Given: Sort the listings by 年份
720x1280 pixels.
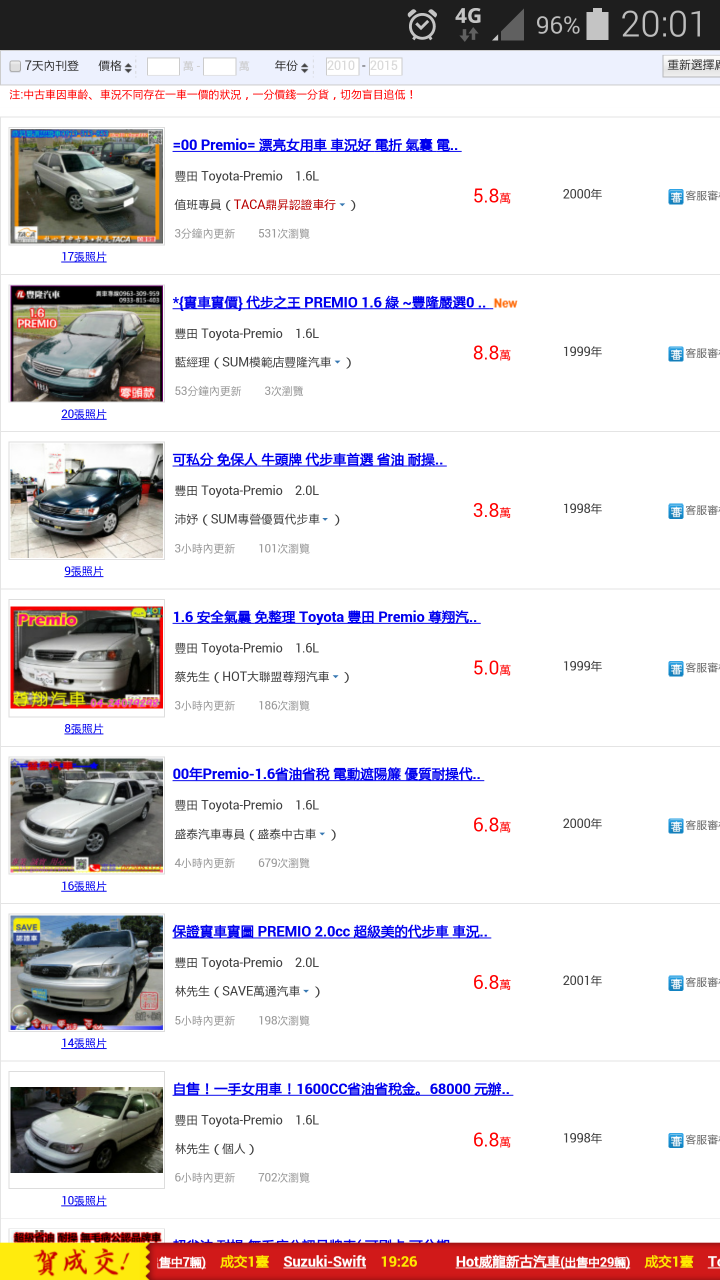Looking at the screenshot, I should [x=291, y=66].
